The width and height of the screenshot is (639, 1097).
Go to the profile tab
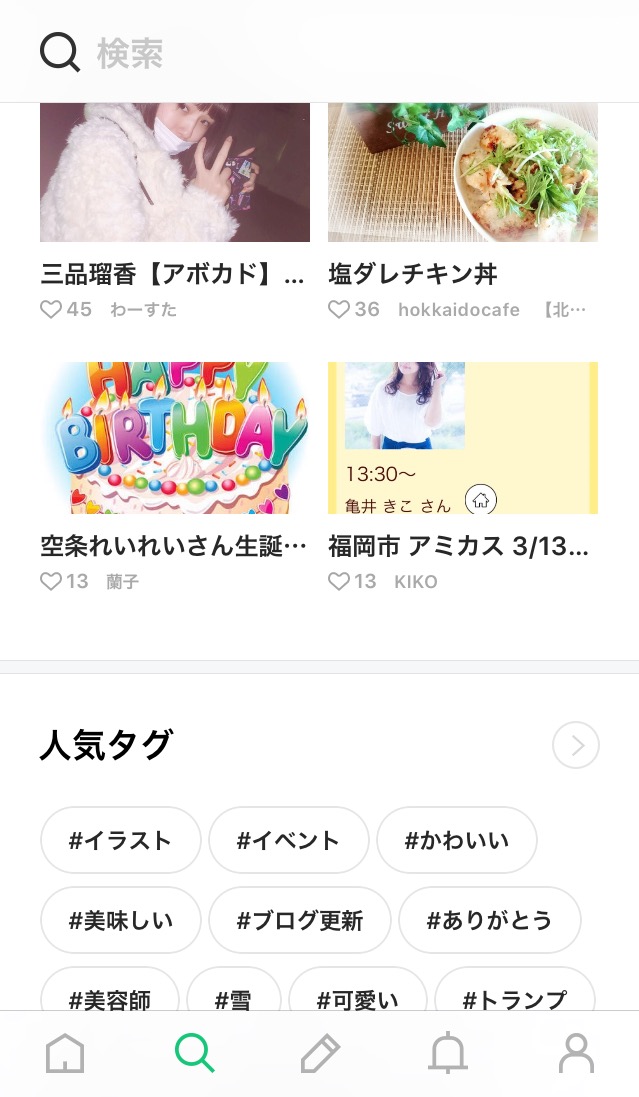coord(576,1053)
